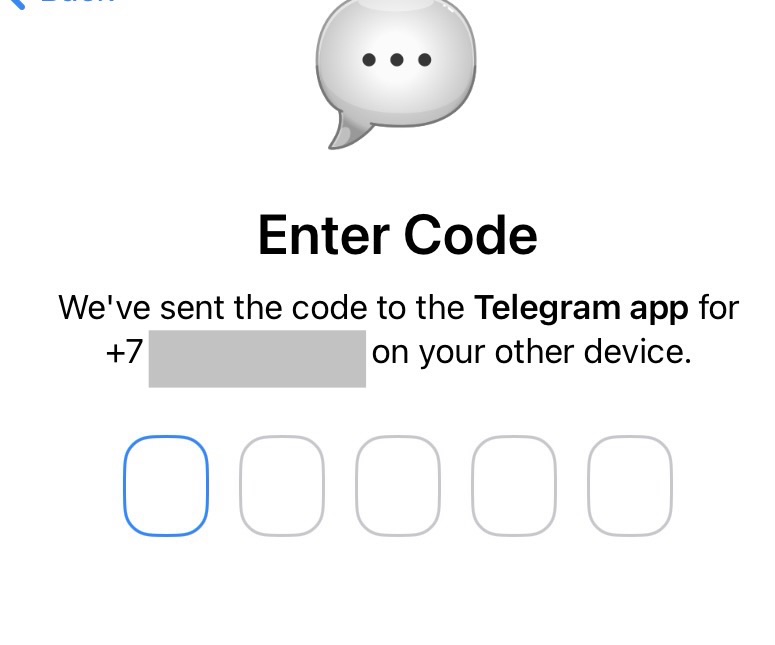Tap the third code digit box
Screen dimensions: 775x645
click(x=398, y=486)
